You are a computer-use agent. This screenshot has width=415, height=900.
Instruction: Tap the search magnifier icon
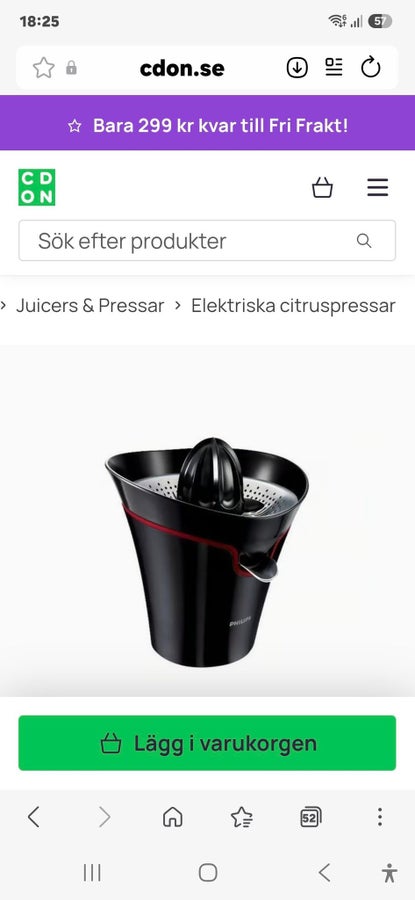364,240
